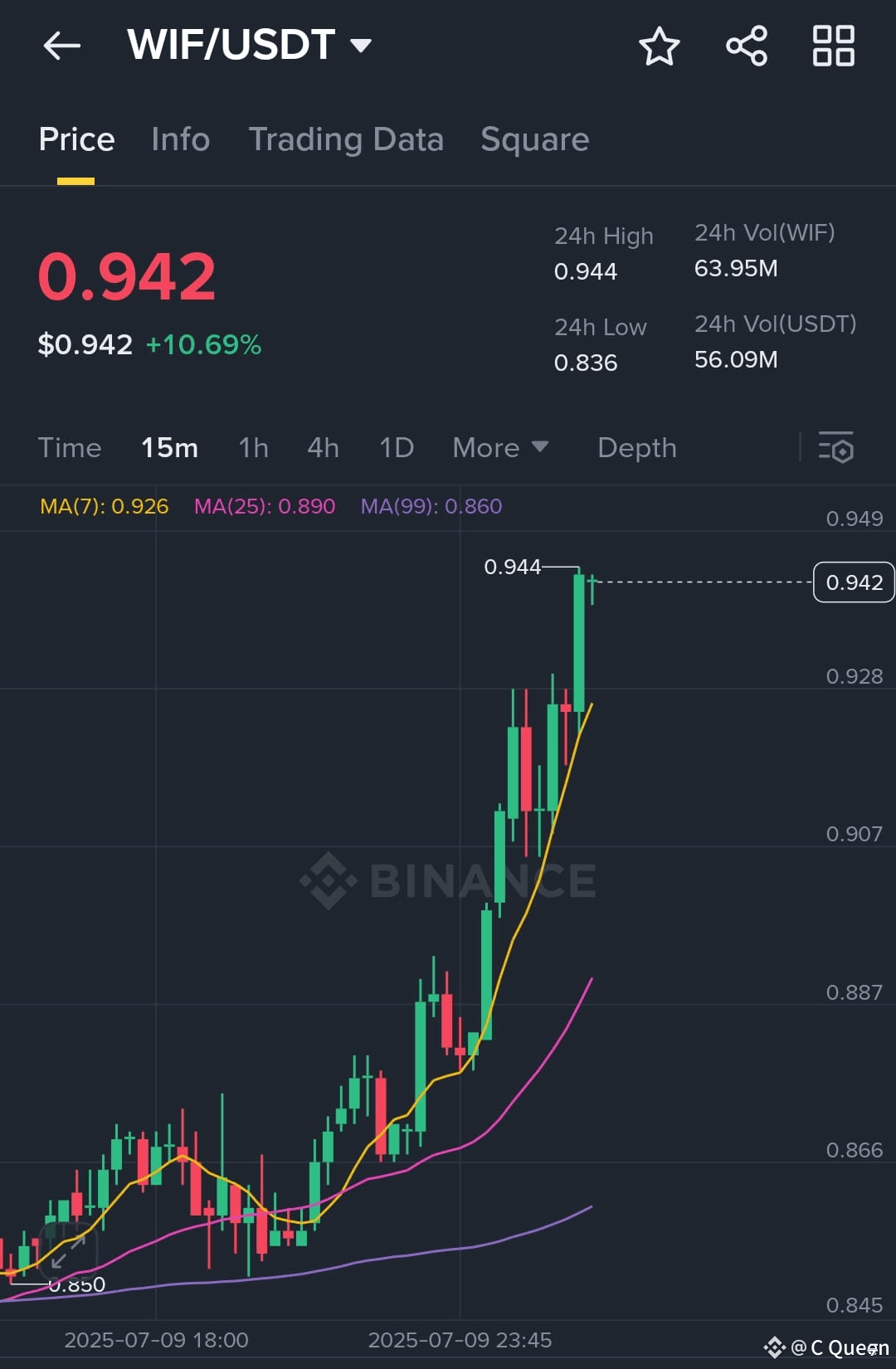Open the apps grid icon top right
Screen dimensions: 896x1369
click(832, 47)
